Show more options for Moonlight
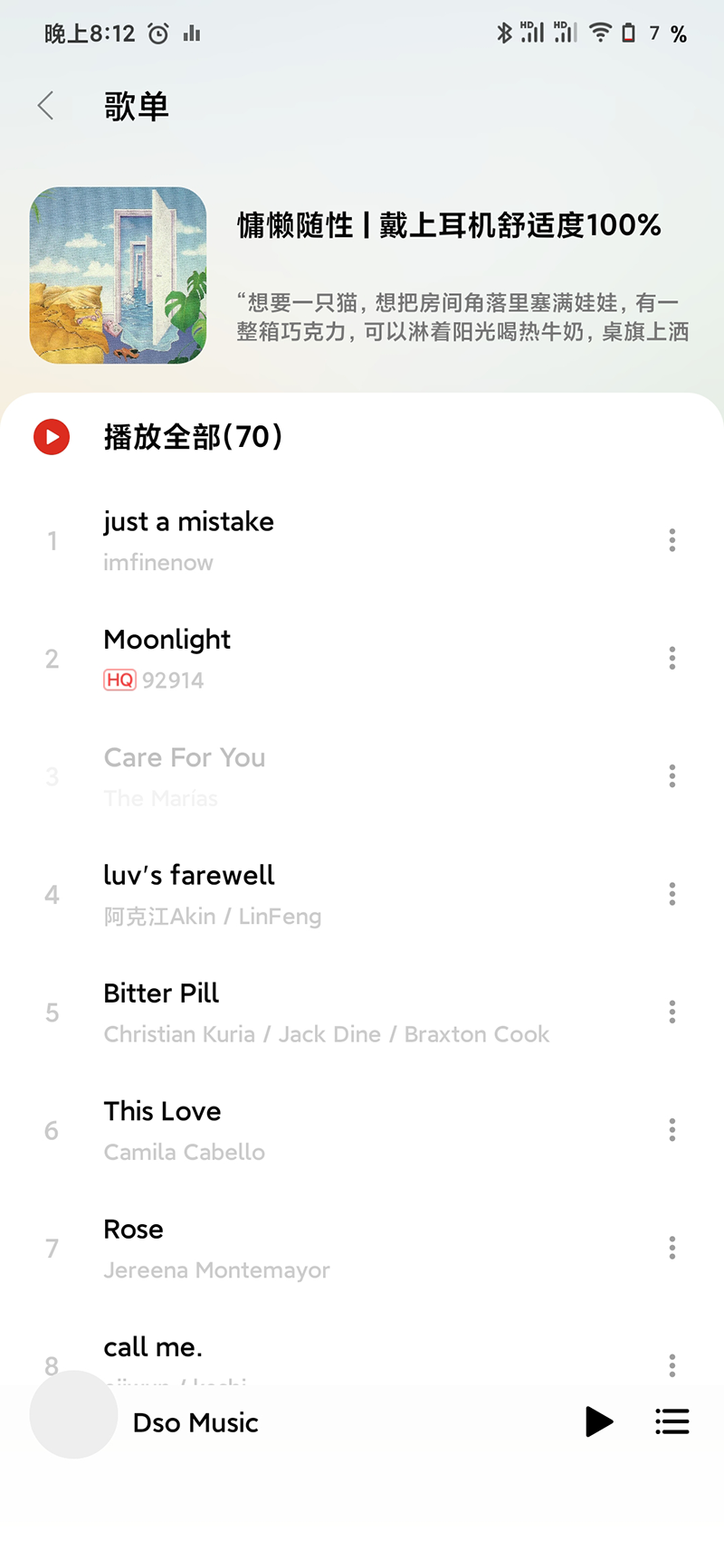Viewport: 724px width, 1568px height. coord(672,658)
